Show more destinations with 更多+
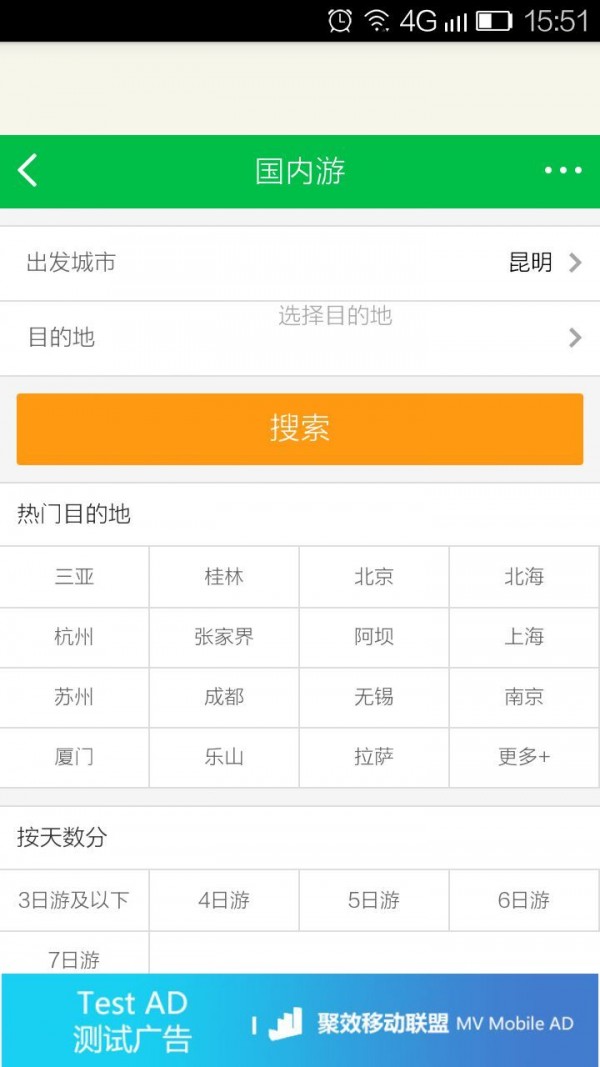The image size is (600, 1067). [524, 757]
